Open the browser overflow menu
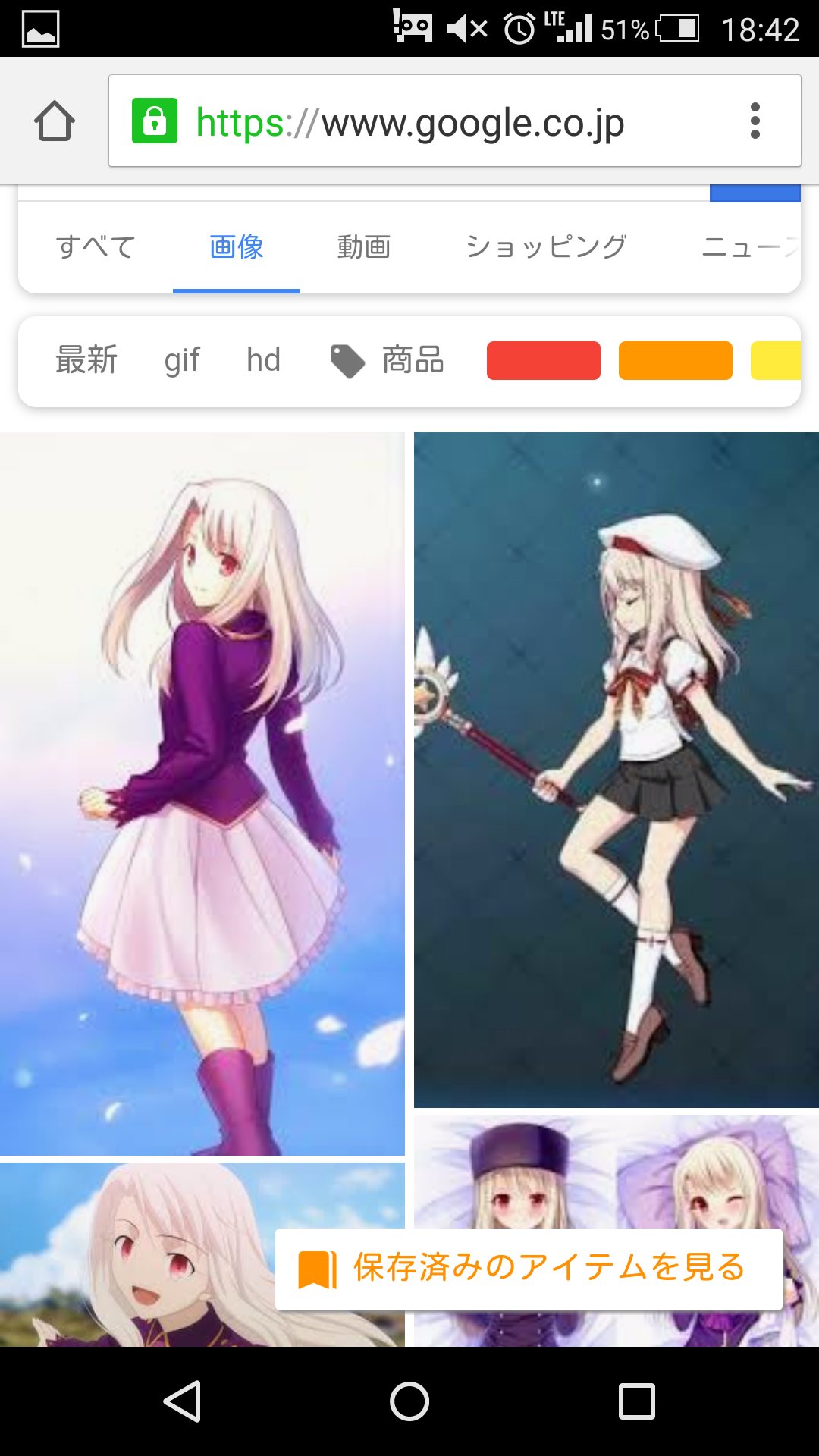Screen dimensions: 819x1456 coord(755,121)
